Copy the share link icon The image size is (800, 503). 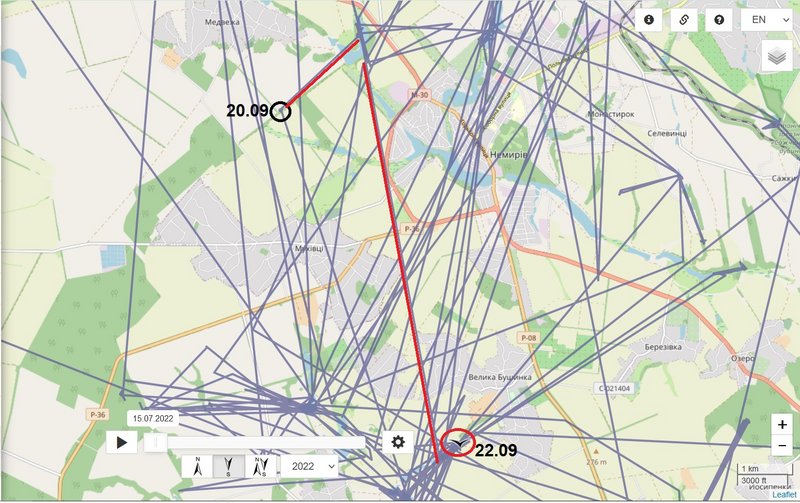click(x=684, y=20)
